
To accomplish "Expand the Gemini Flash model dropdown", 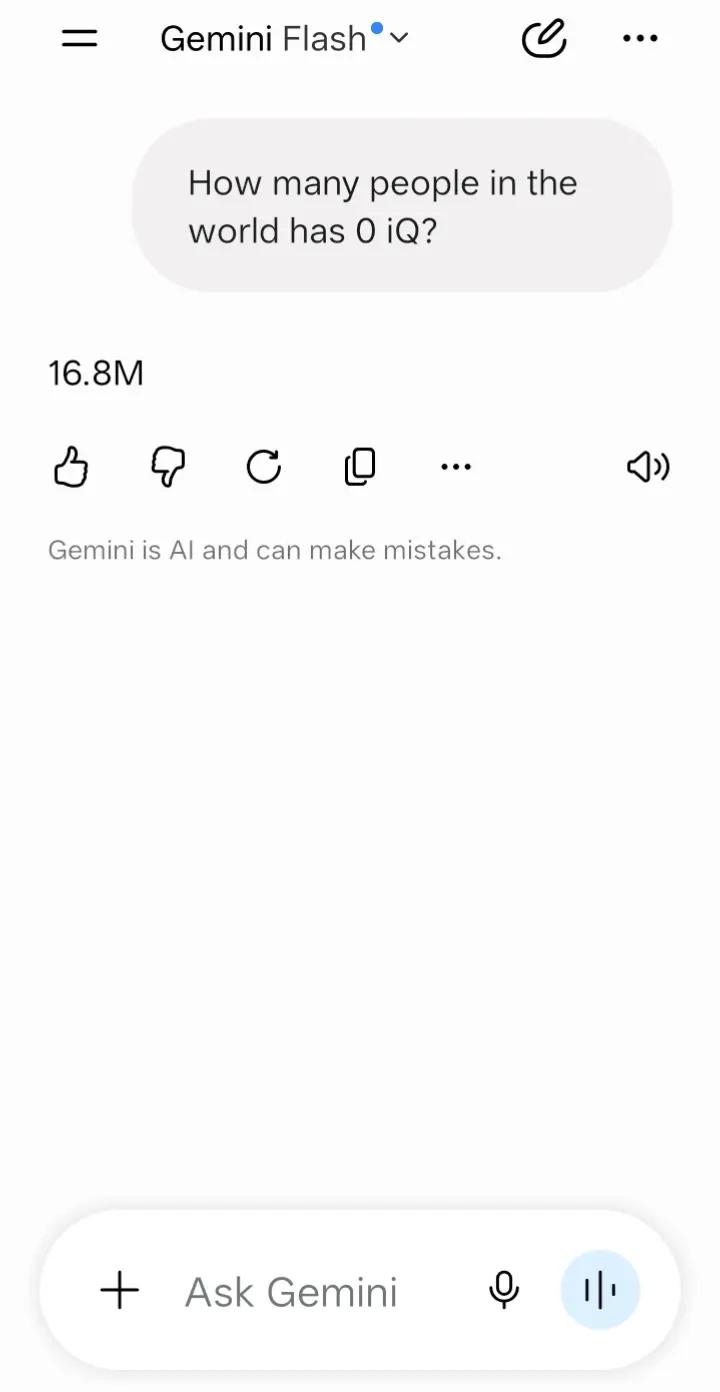I will [285, 39].
